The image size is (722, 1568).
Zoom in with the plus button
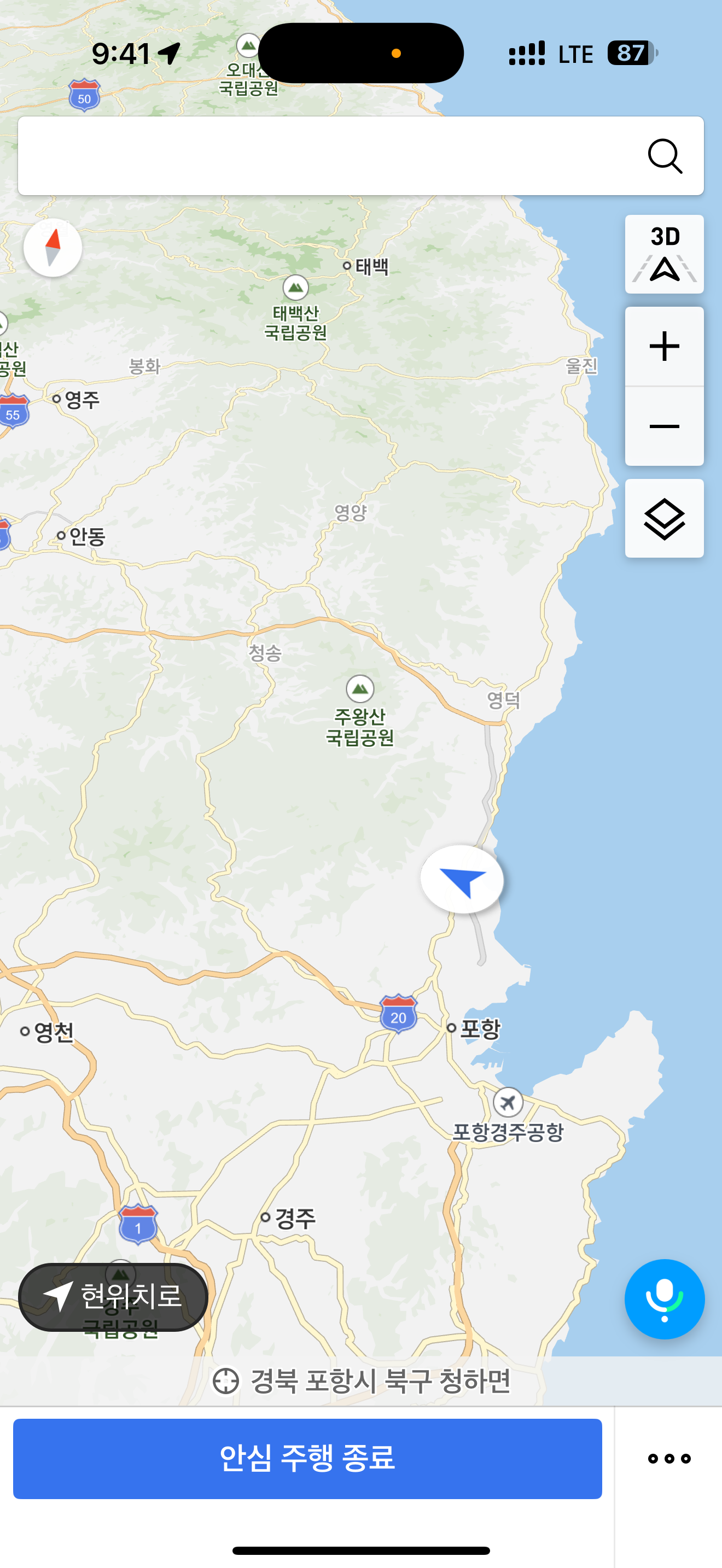(x=664, y=346)
